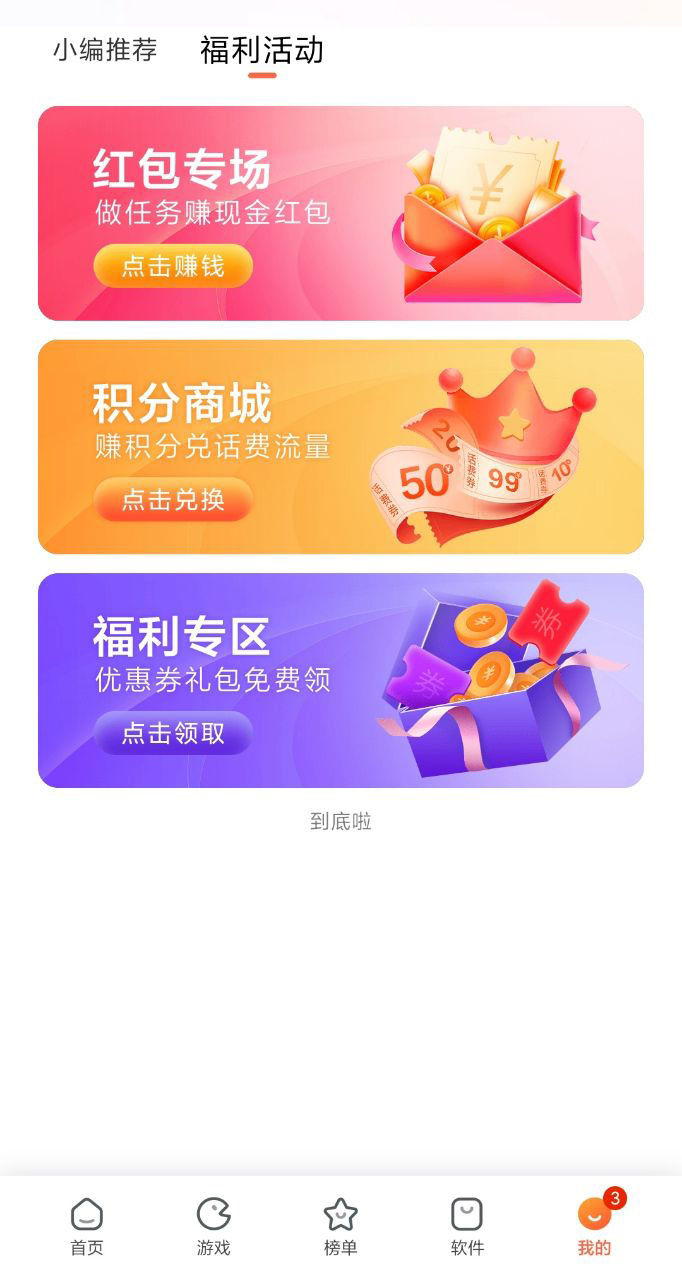Viewport: 682px width, 1279px height.
Task: Tap 点击赚钱 on the 红包专场 banner
Action: [x=173, y=266]
